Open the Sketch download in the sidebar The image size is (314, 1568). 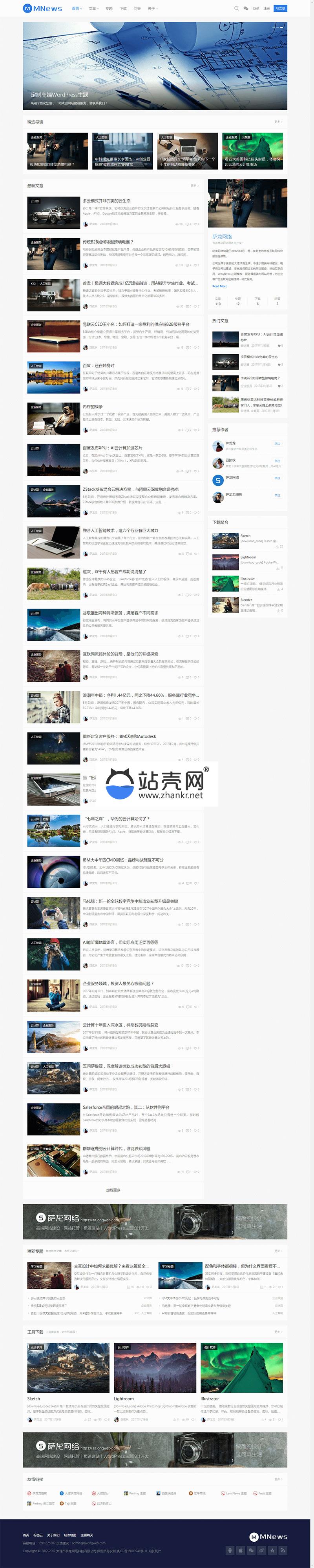click(245, 535)
